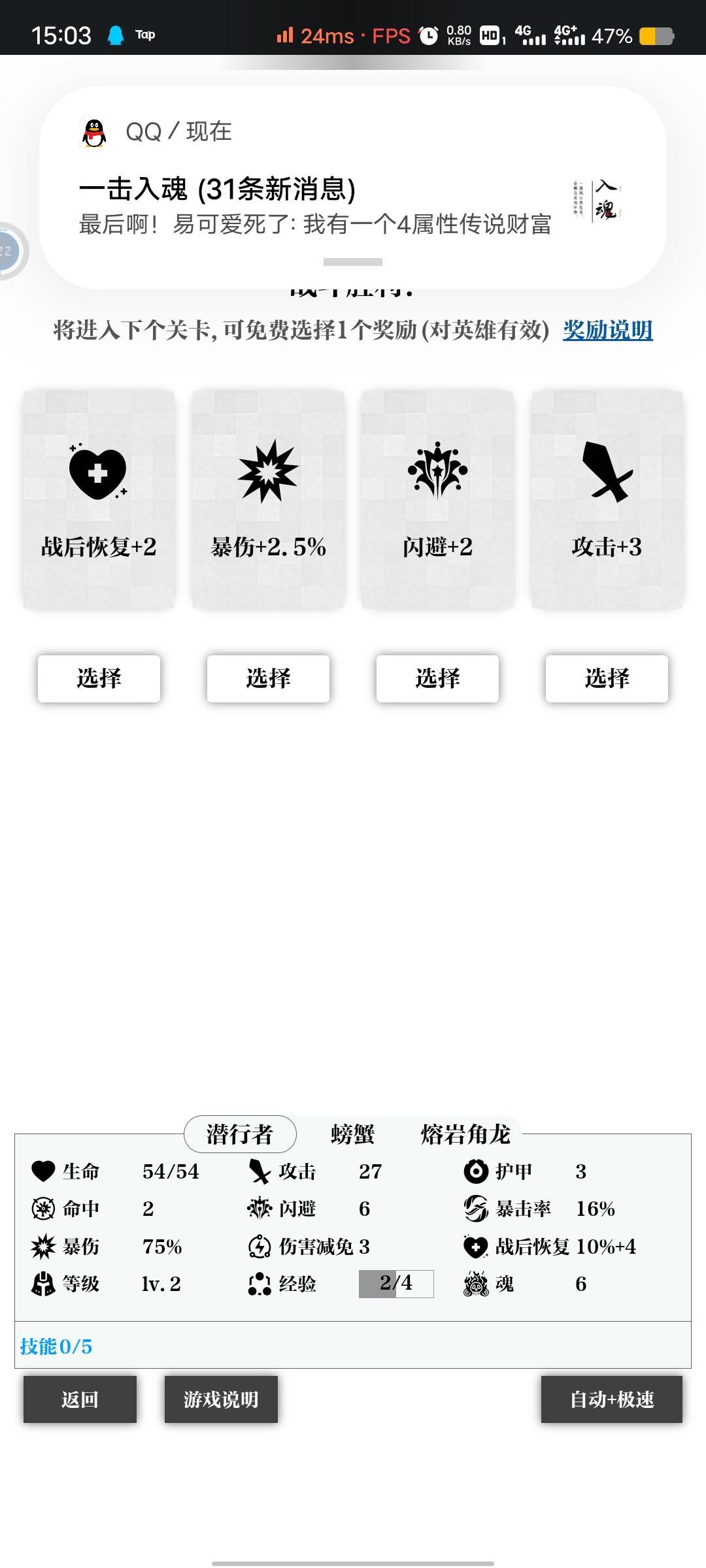Tap the 战后恢复+2 reward card
The image size is (706, 1568).
point(99,500)
